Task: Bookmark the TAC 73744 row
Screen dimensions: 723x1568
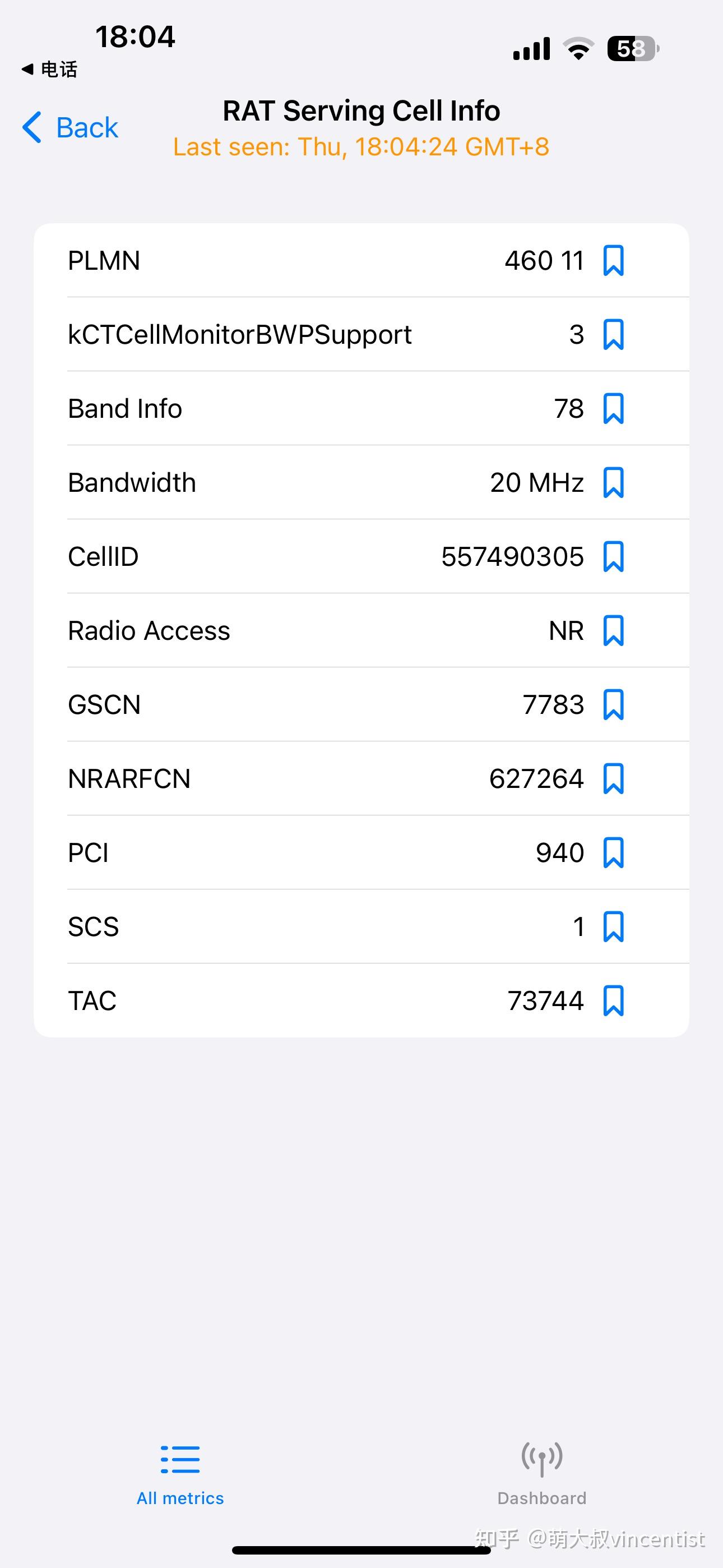Action: click(x=614, y=1001)
